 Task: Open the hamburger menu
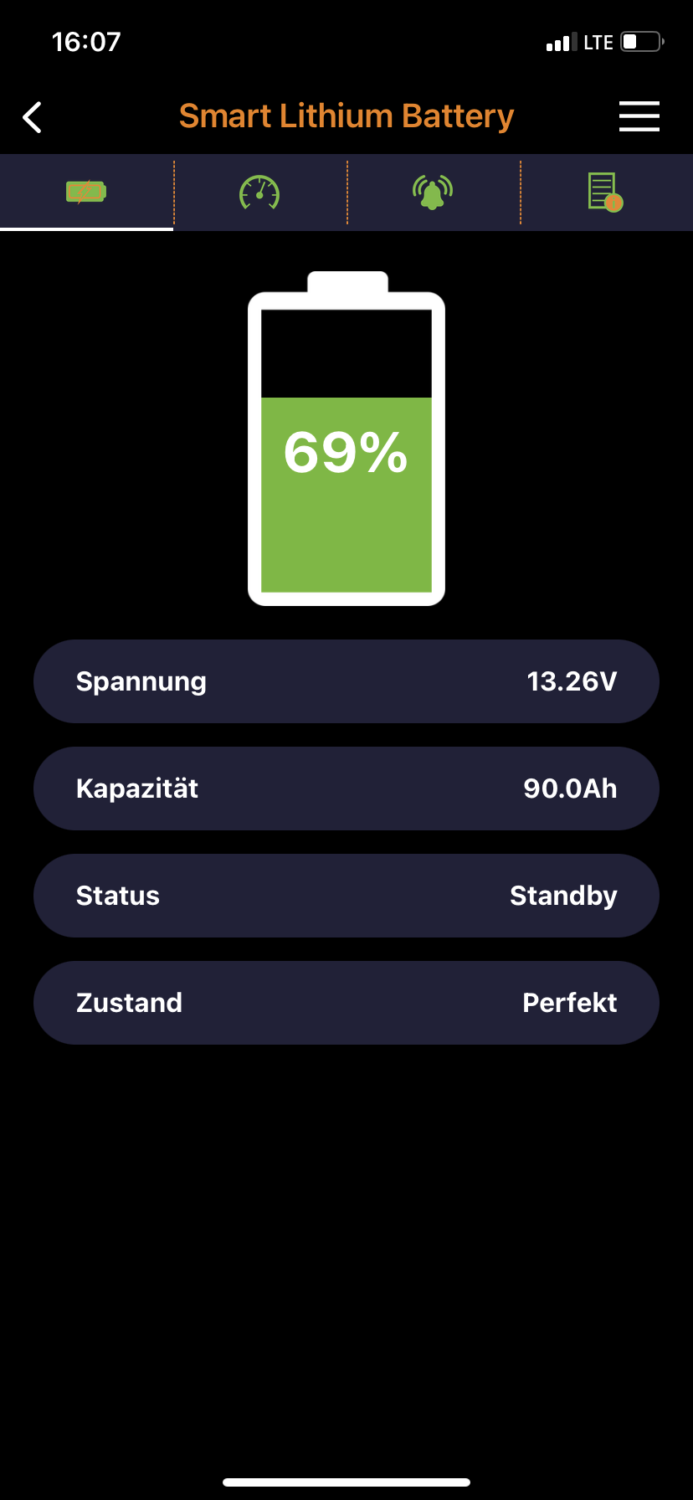point(639,117)
